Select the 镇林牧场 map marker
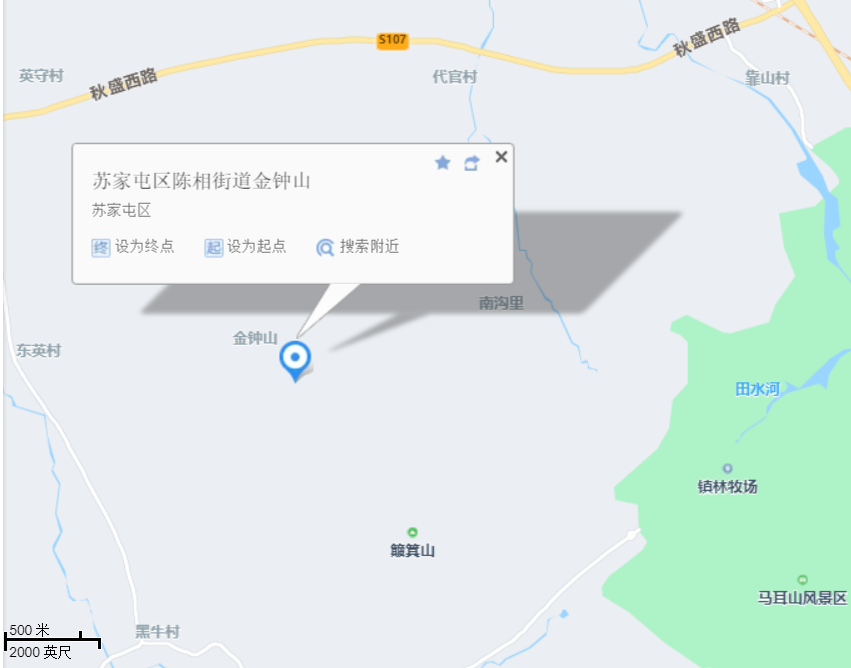The width and height of the screenshot is (851, 668). tap(727, 468)
